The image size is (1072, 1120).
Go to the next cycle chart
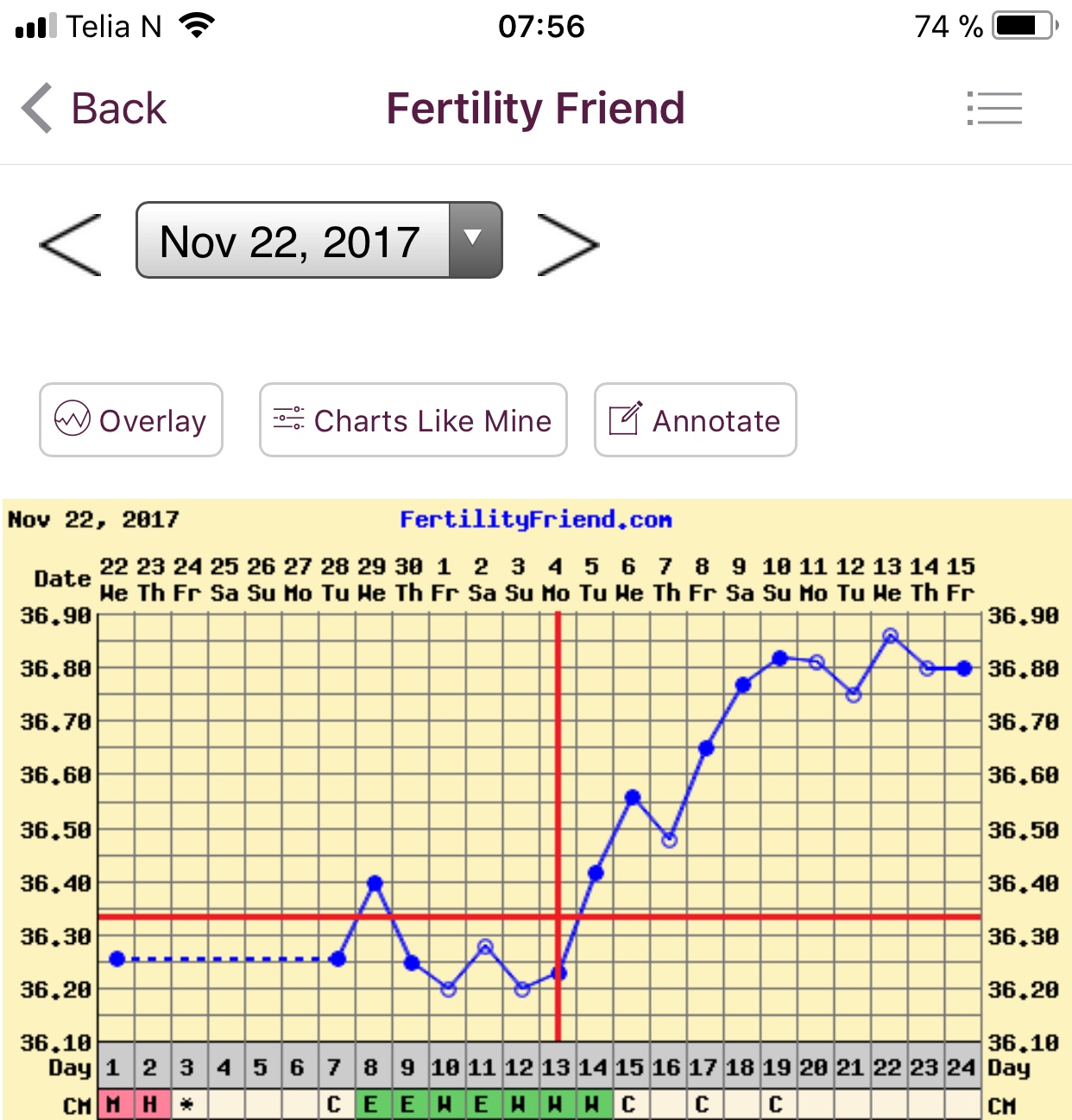[x=567, y=244]
